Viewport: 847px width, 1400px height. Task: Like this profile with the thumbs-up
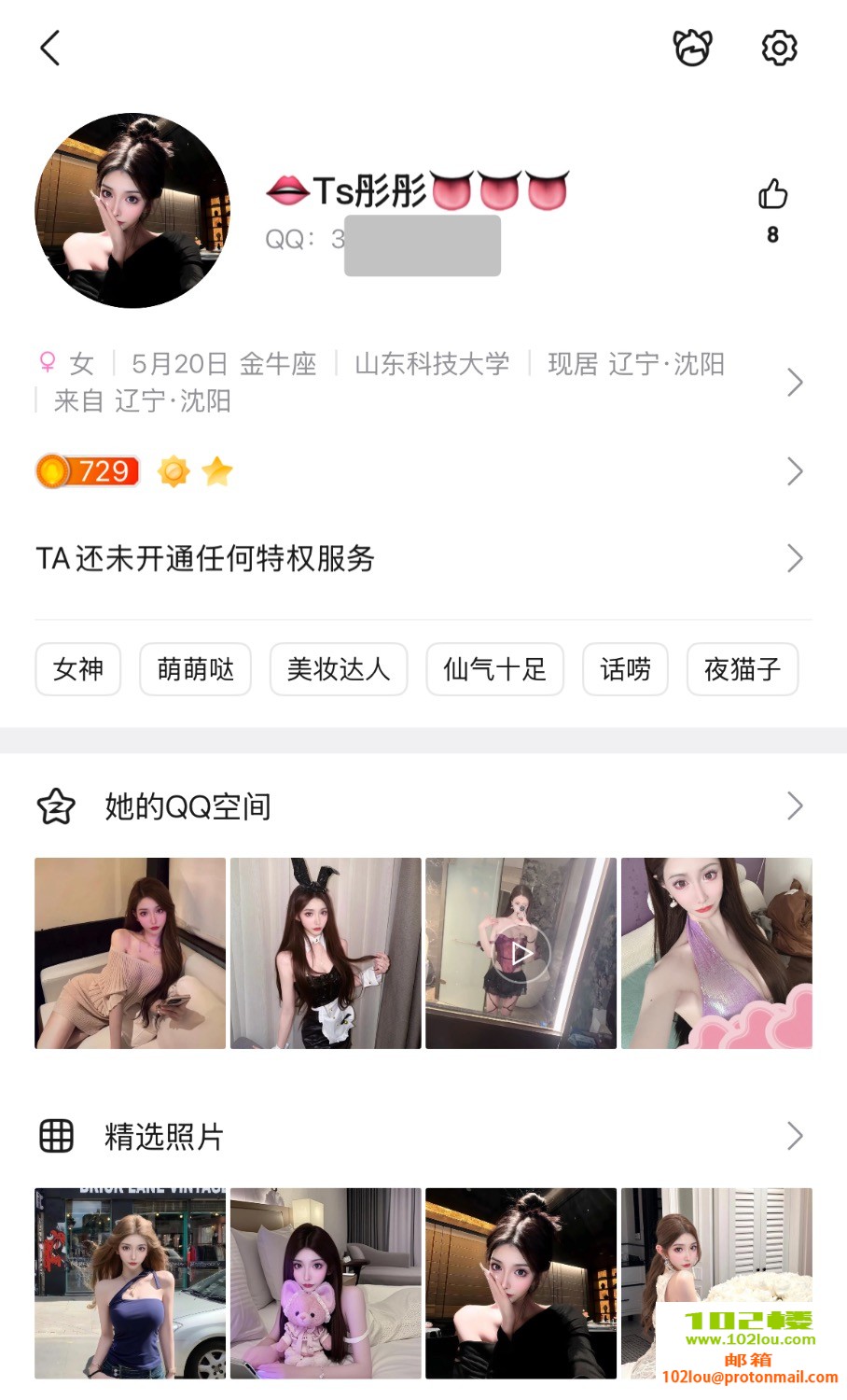(x=772, y=195)
